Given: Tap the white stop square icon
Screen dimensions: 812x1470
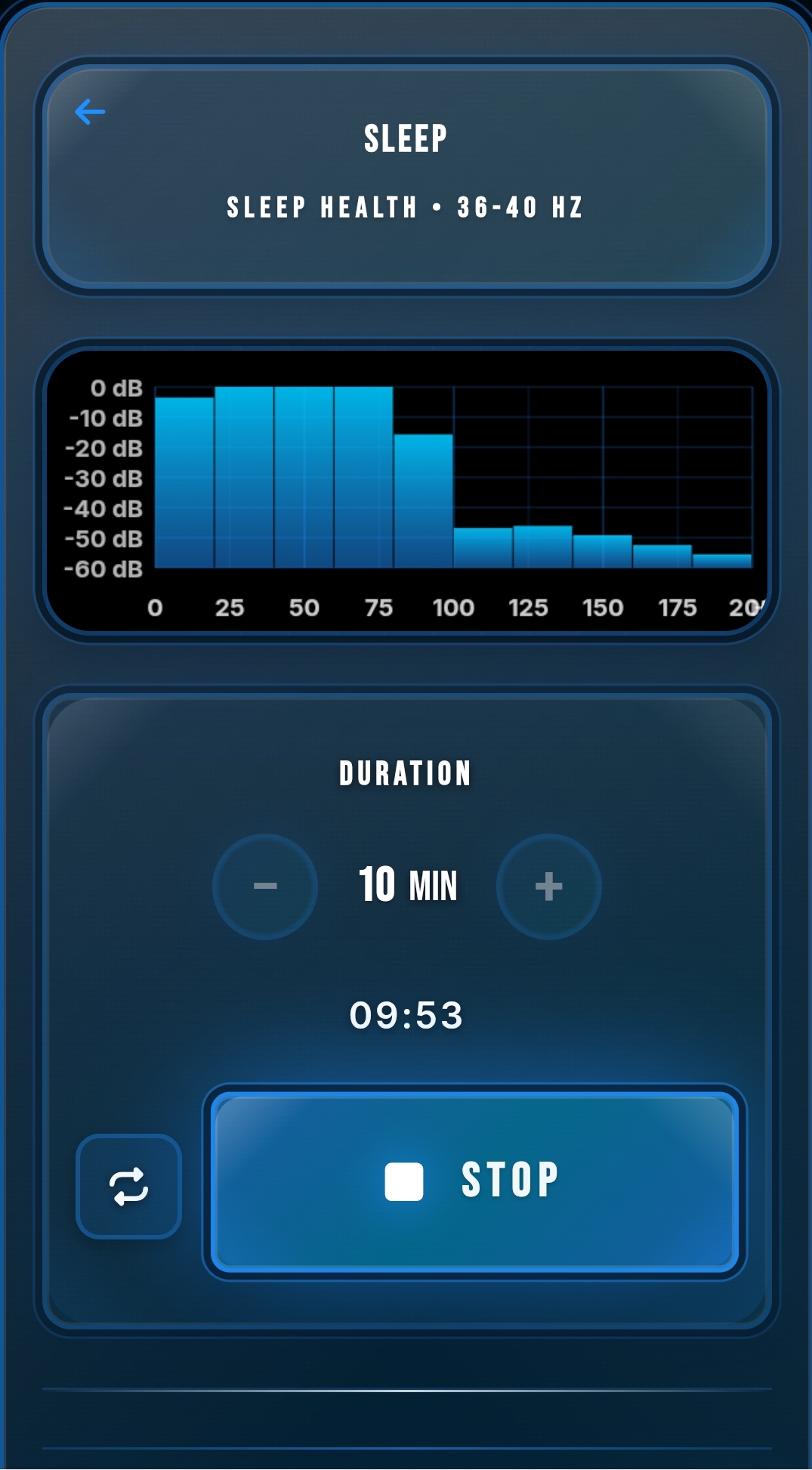Looking at the screenshot, I should [x=403, y=1181].
